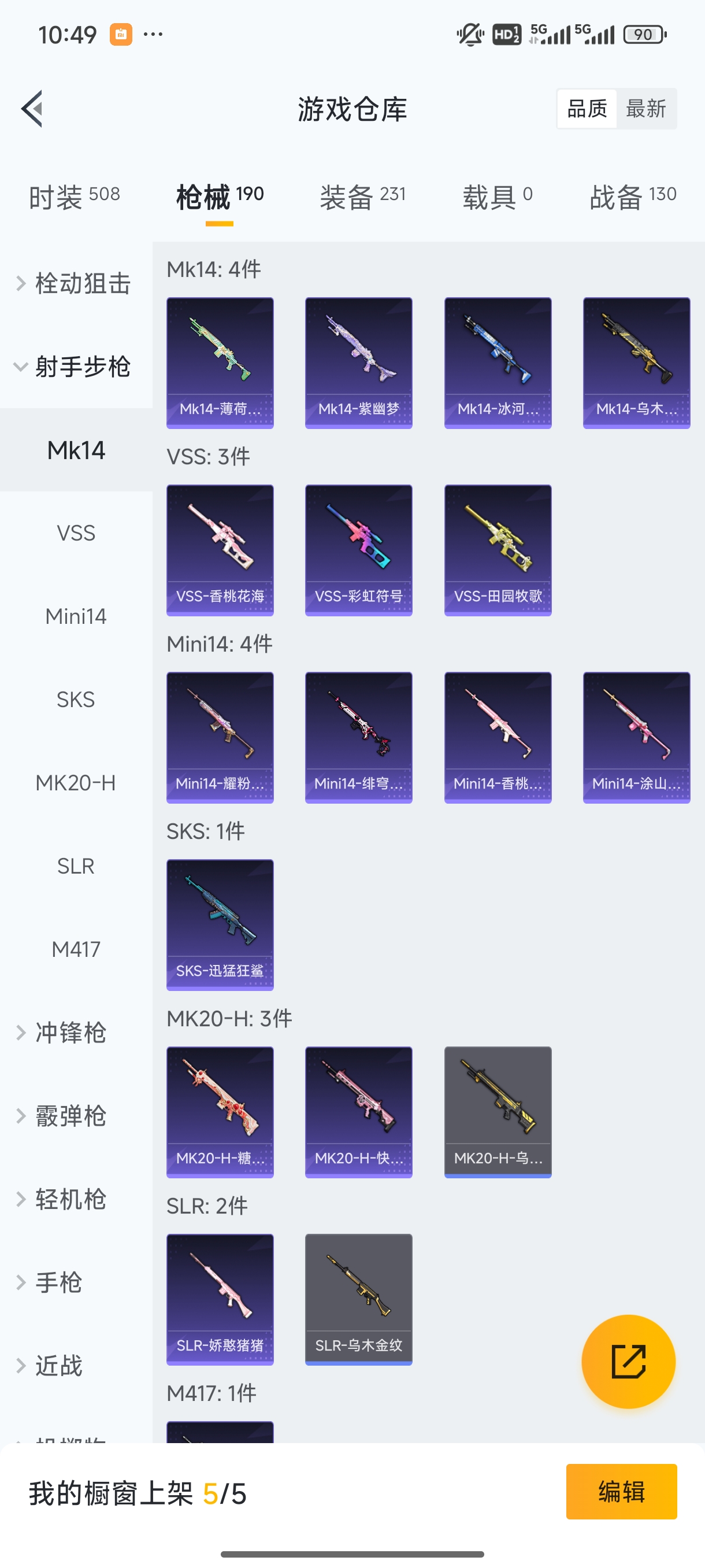Jump to Mini14 in the sidebar
The image size is (705, 1568).
pos(76,616)
